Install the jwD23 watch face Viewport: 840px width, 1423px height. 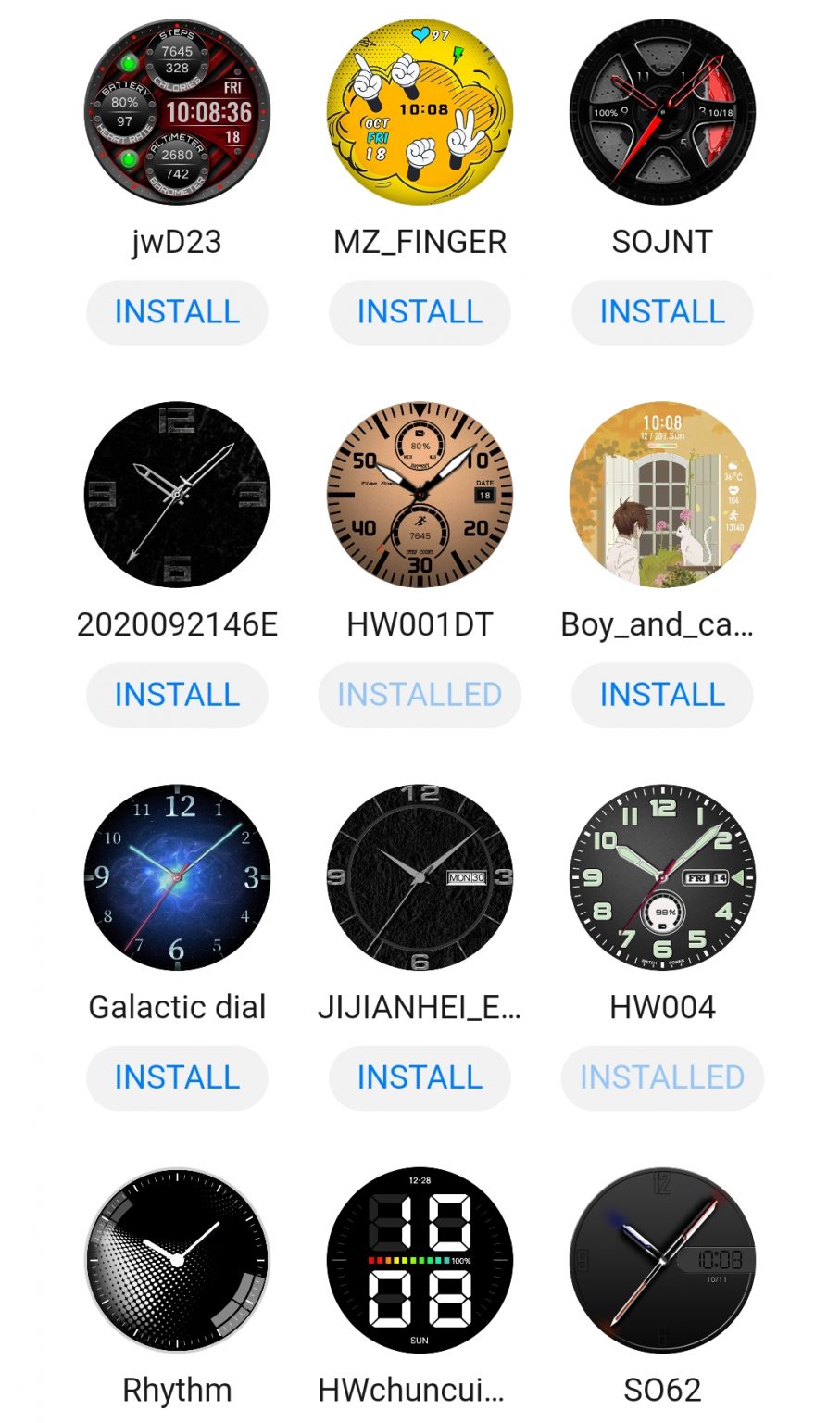pyautogui.click(x=176, y=312)
